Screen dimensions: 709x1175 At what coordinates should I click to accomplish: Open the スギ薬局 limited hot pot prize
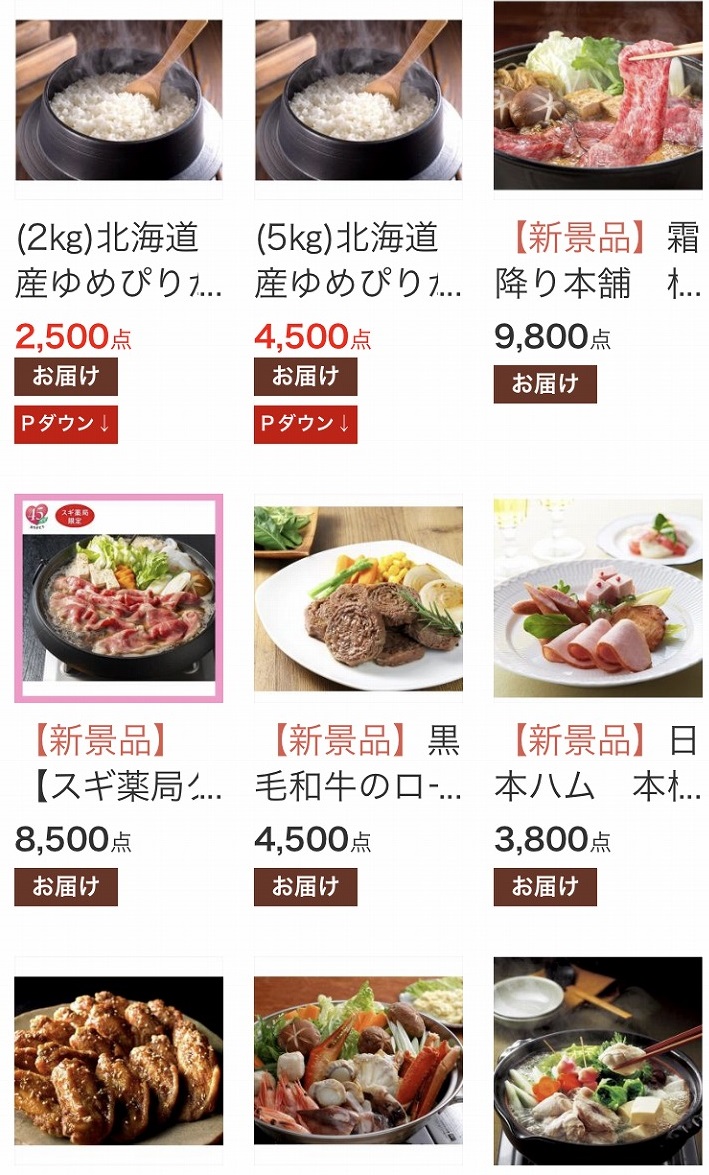(x=118, y=598)
